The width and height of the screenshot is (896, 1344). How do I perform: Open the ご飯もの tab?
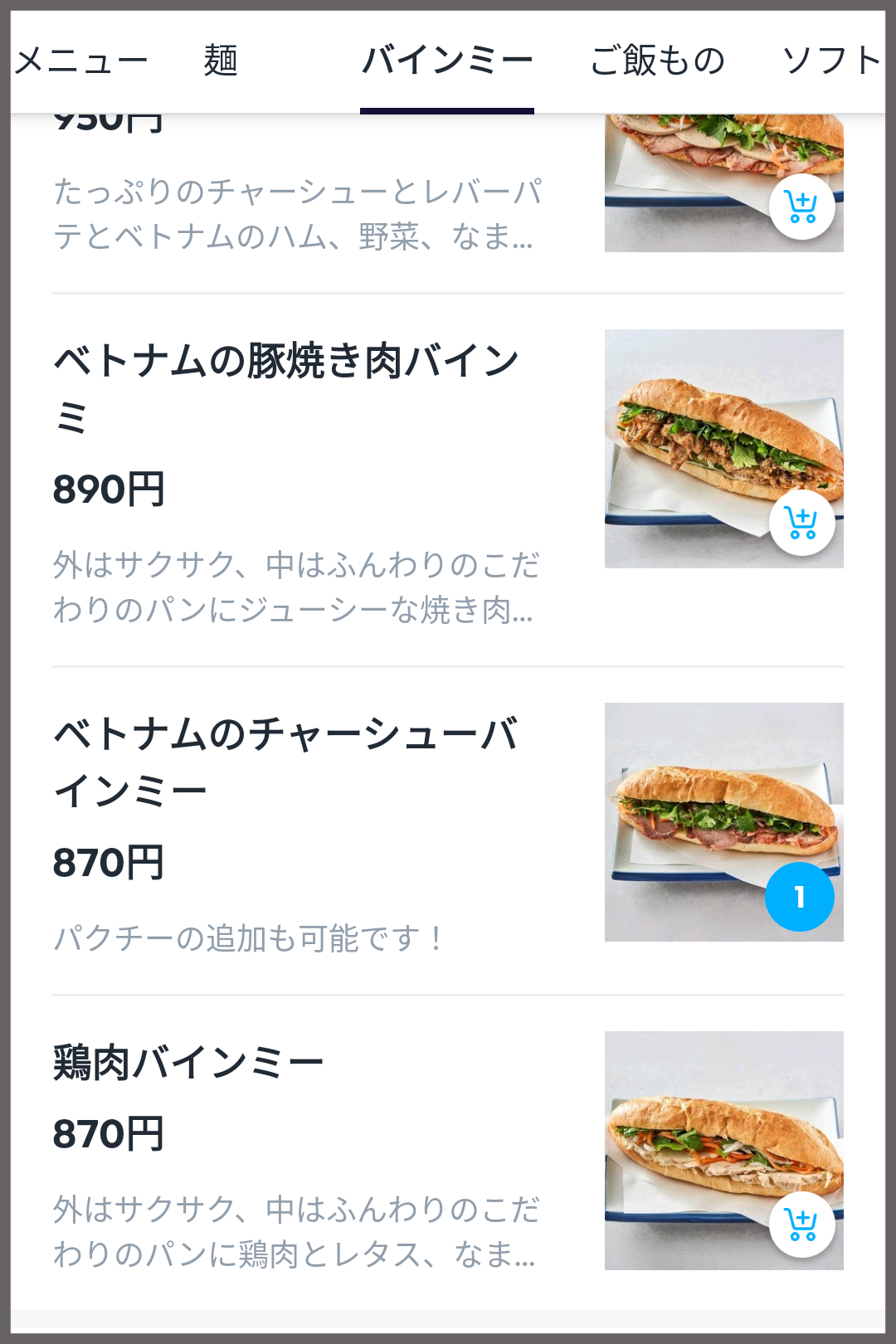(x=657, y=61)
